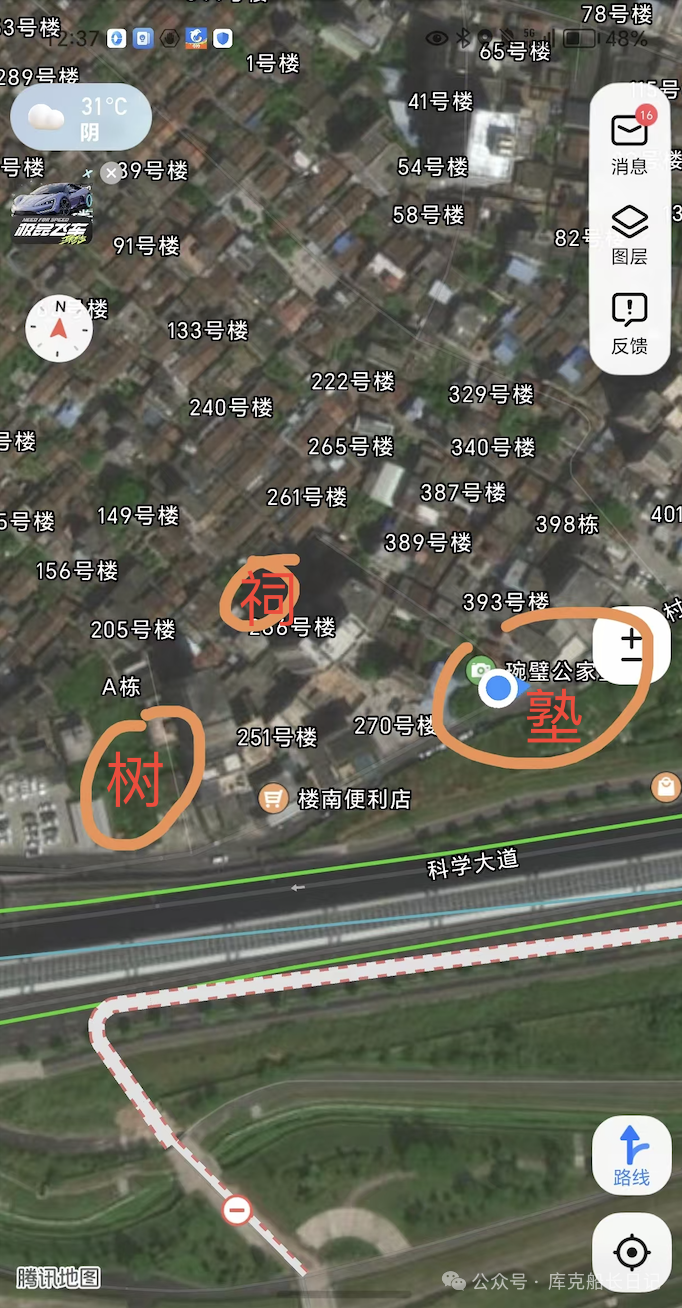Select the 楼南便利店 store marker
This screenshot has height=1308, width=682.
273,798
